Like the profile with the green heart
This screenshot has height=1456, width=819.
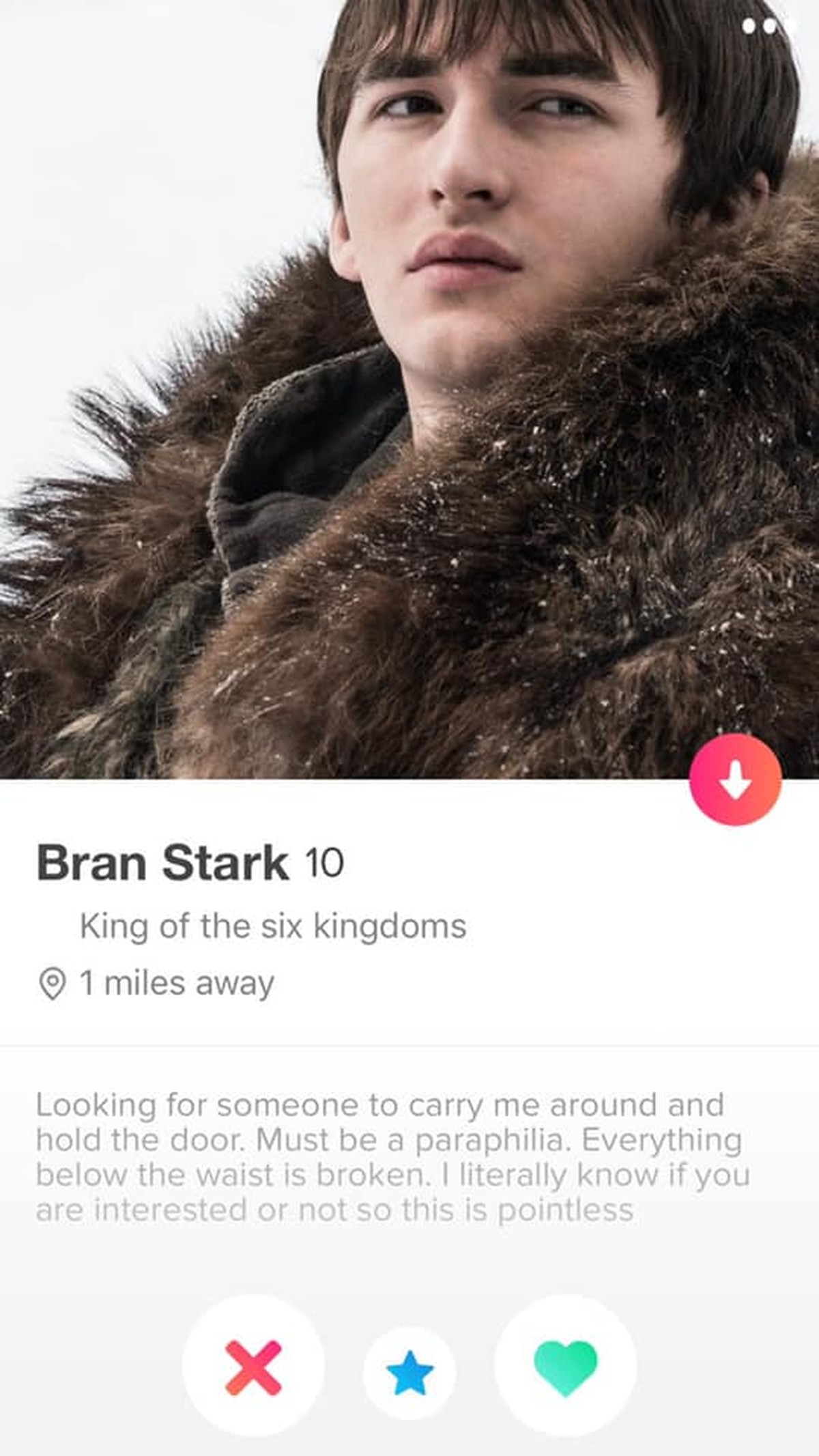tap(565, 1367)
